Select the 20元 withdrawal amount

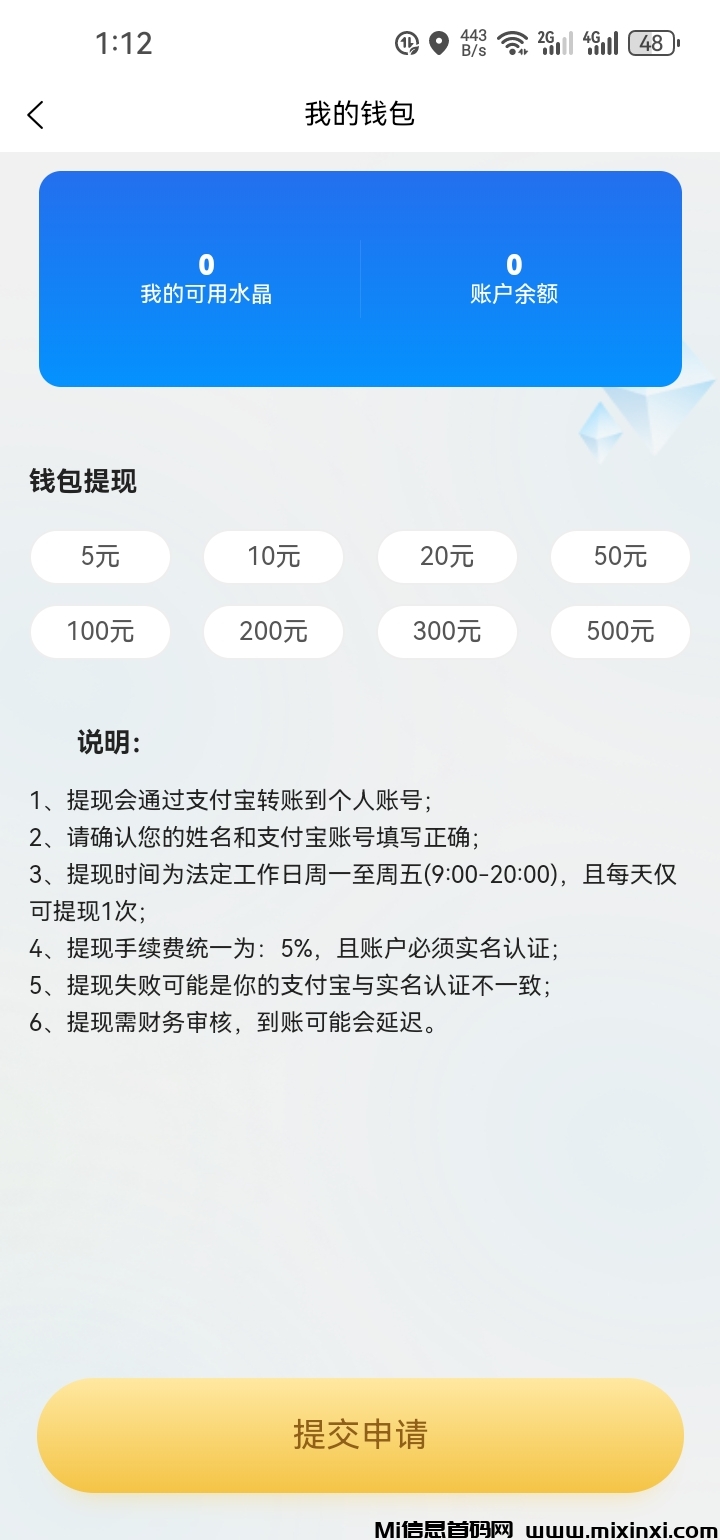pos(447,557)
